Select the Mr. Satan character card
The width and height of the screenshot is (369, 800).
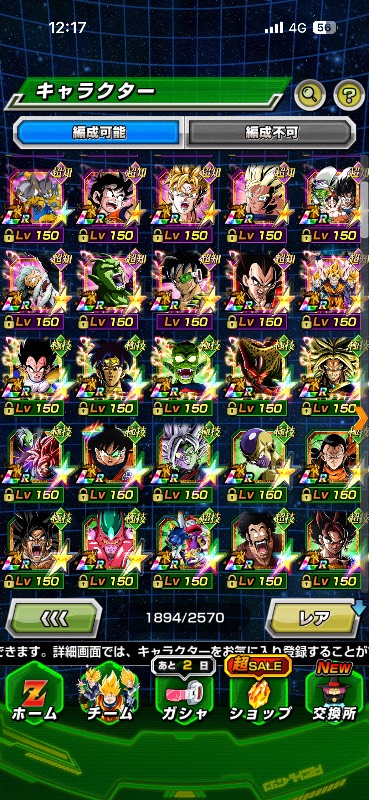click(258, 548)
